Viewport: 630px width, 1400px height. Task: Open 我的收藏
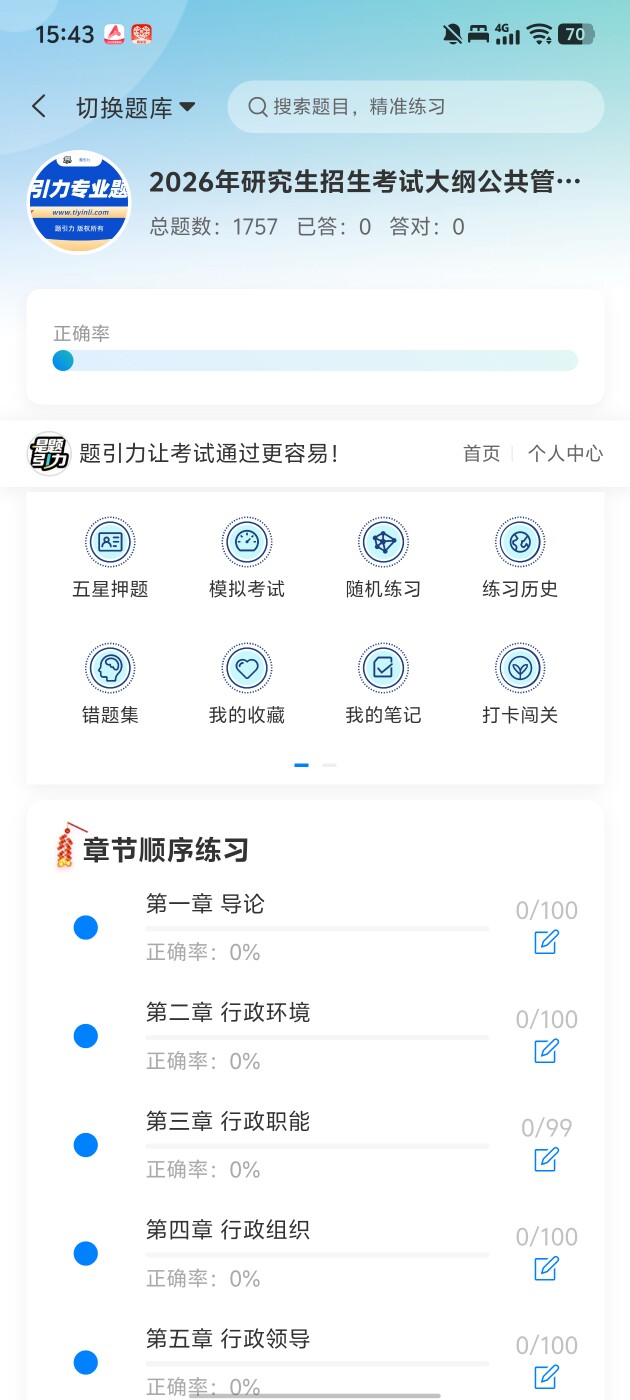coord(246,685)
